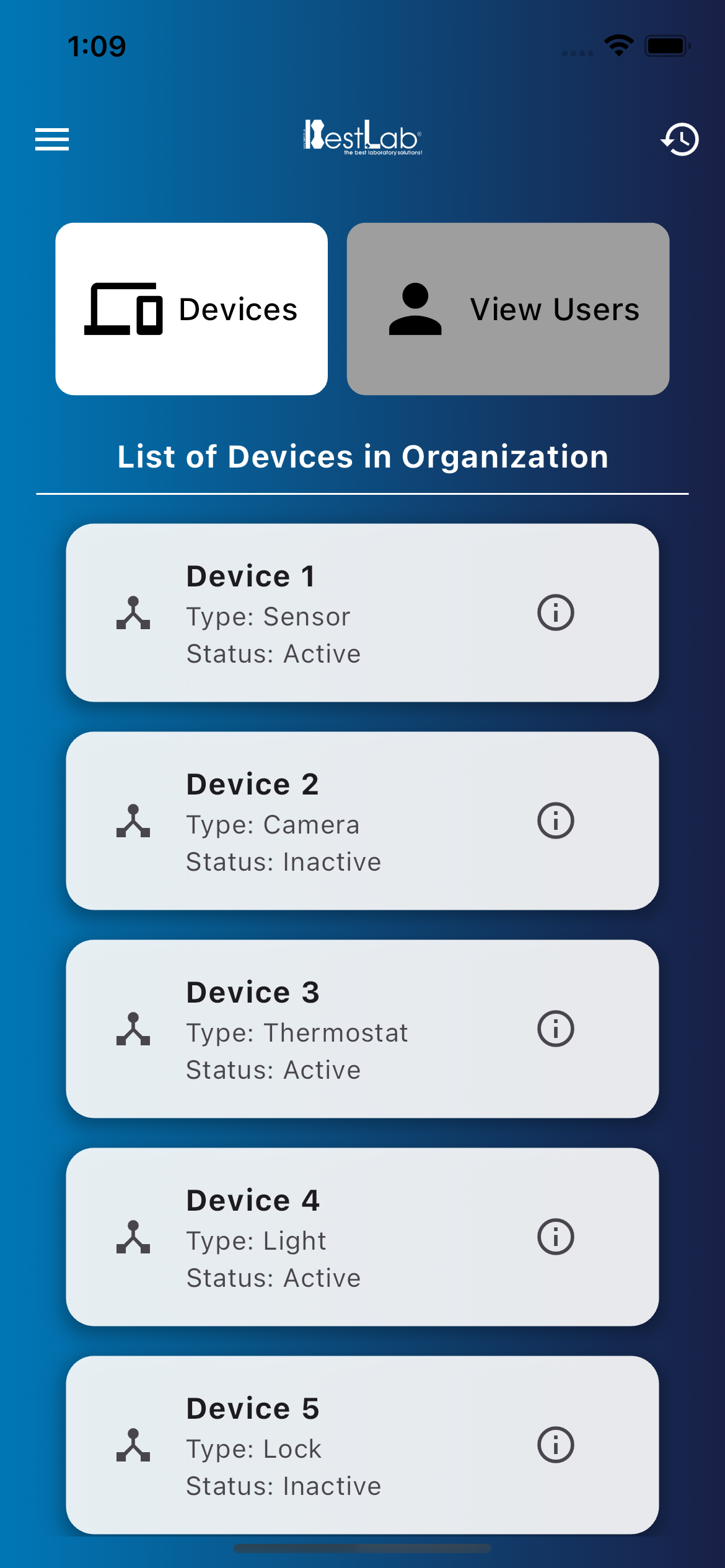The height and width of the screenshot is (1568, 725).
Task: Open the history clock icon
Action: 680,139
